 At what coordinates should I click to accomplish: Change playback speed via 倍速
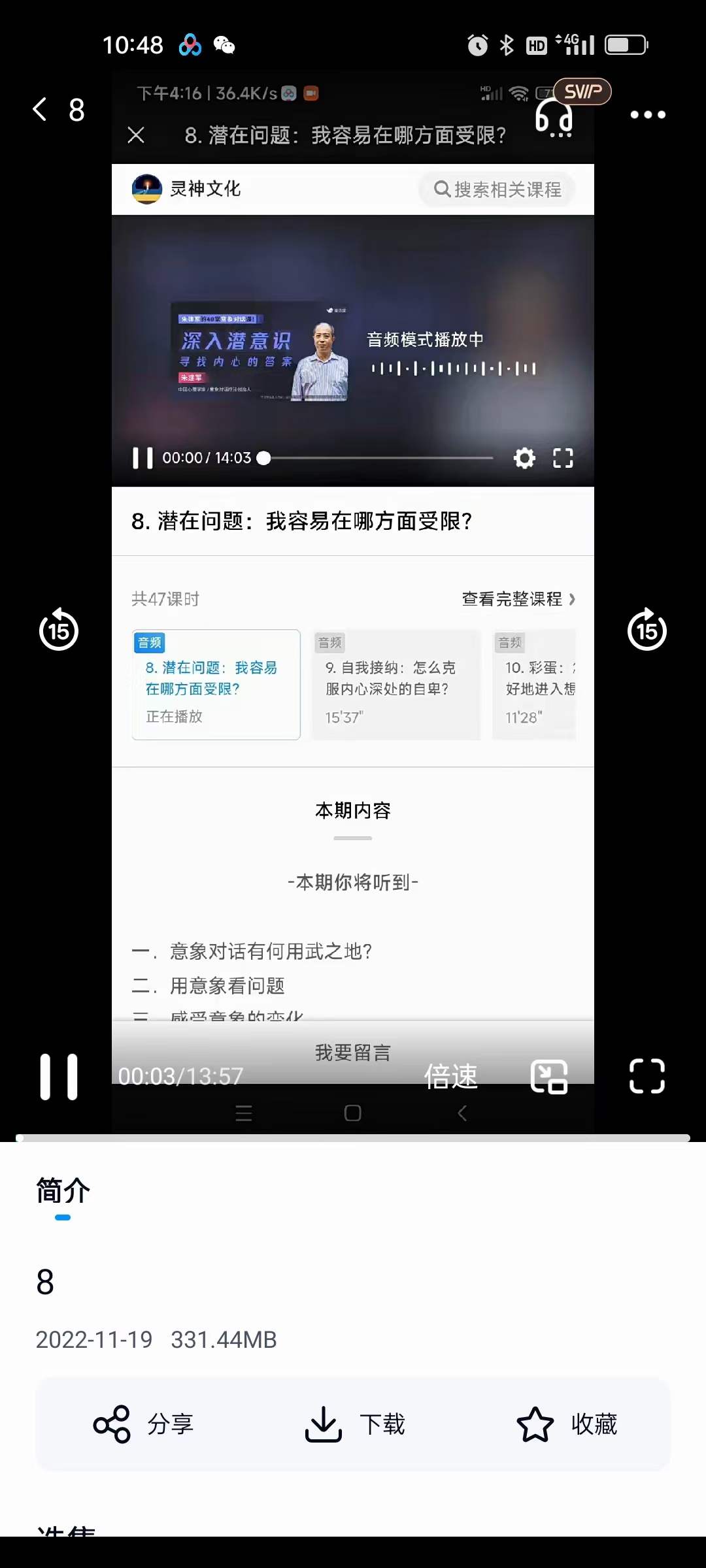pos(450,1076)
